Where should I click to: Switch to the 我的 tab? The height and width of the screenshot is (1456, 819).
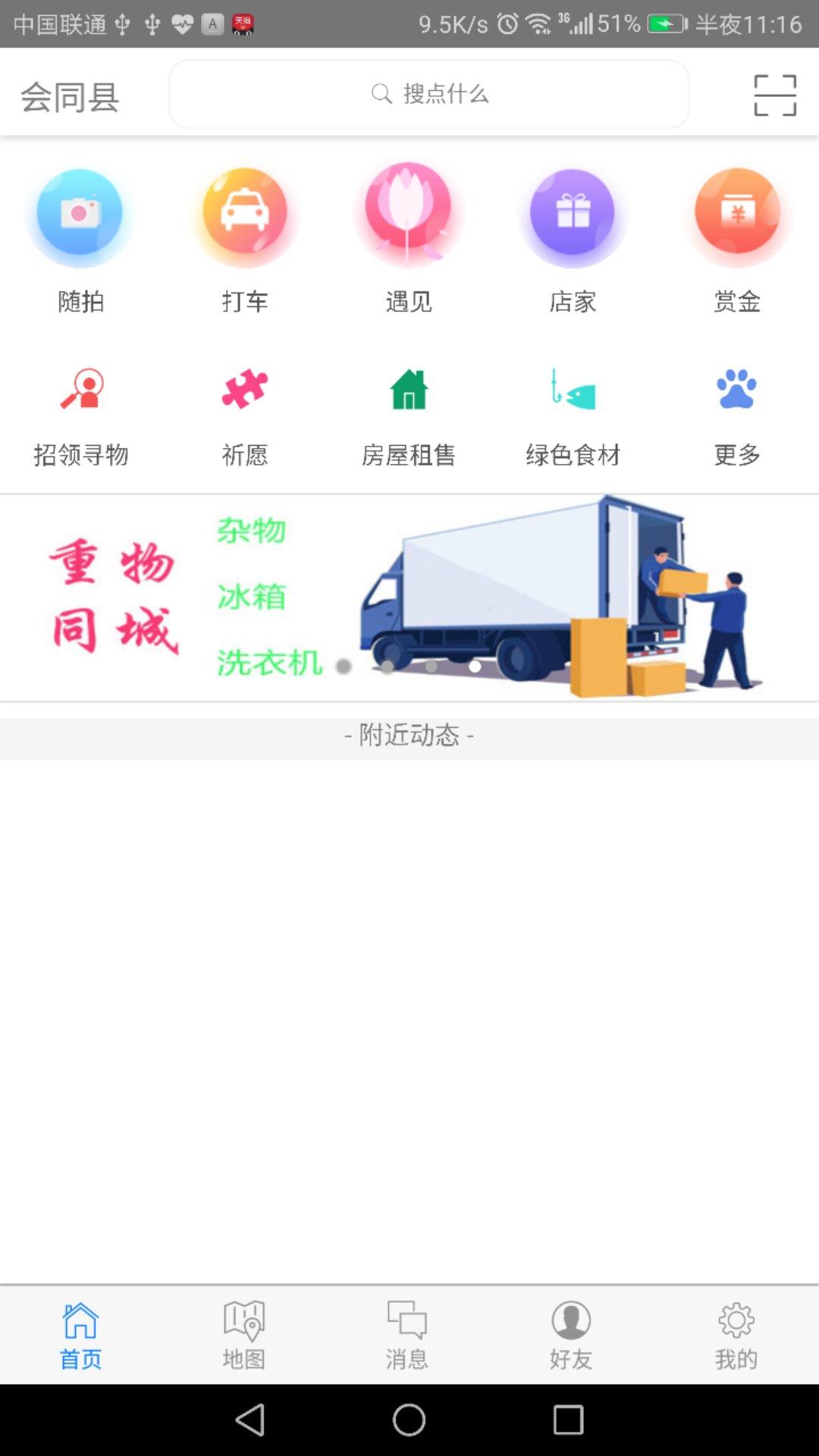pos(736,1335)
